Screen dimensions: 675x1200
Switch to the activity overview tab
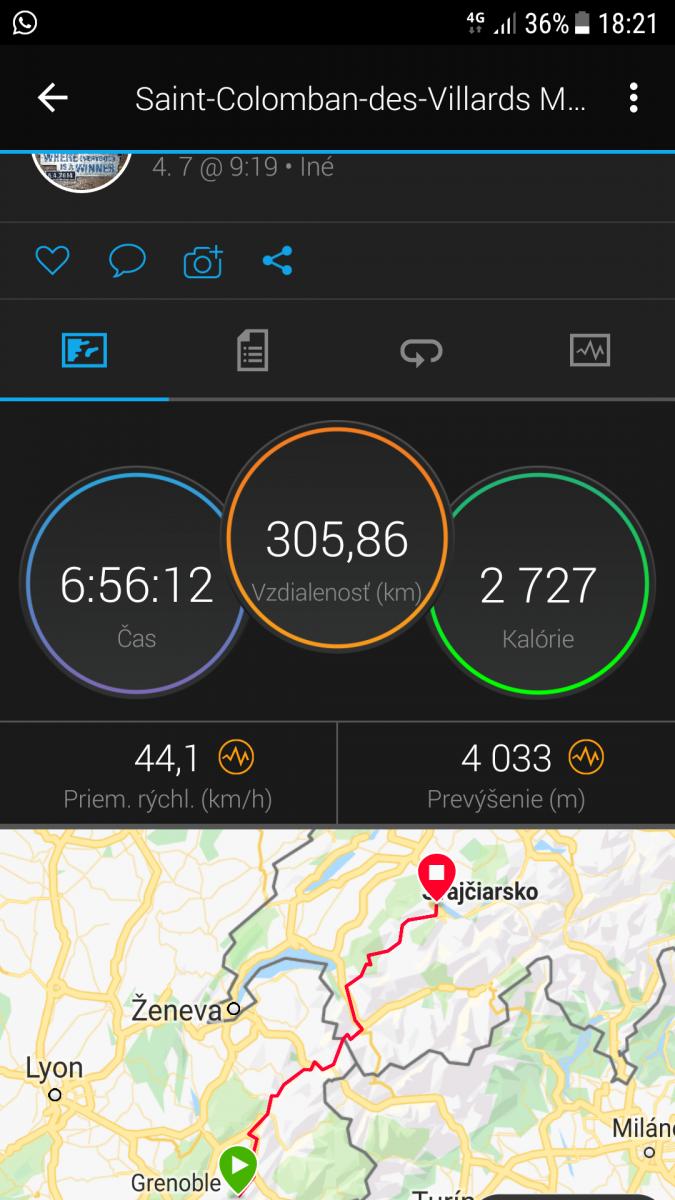pyautogui.click(x=84, y=351)
